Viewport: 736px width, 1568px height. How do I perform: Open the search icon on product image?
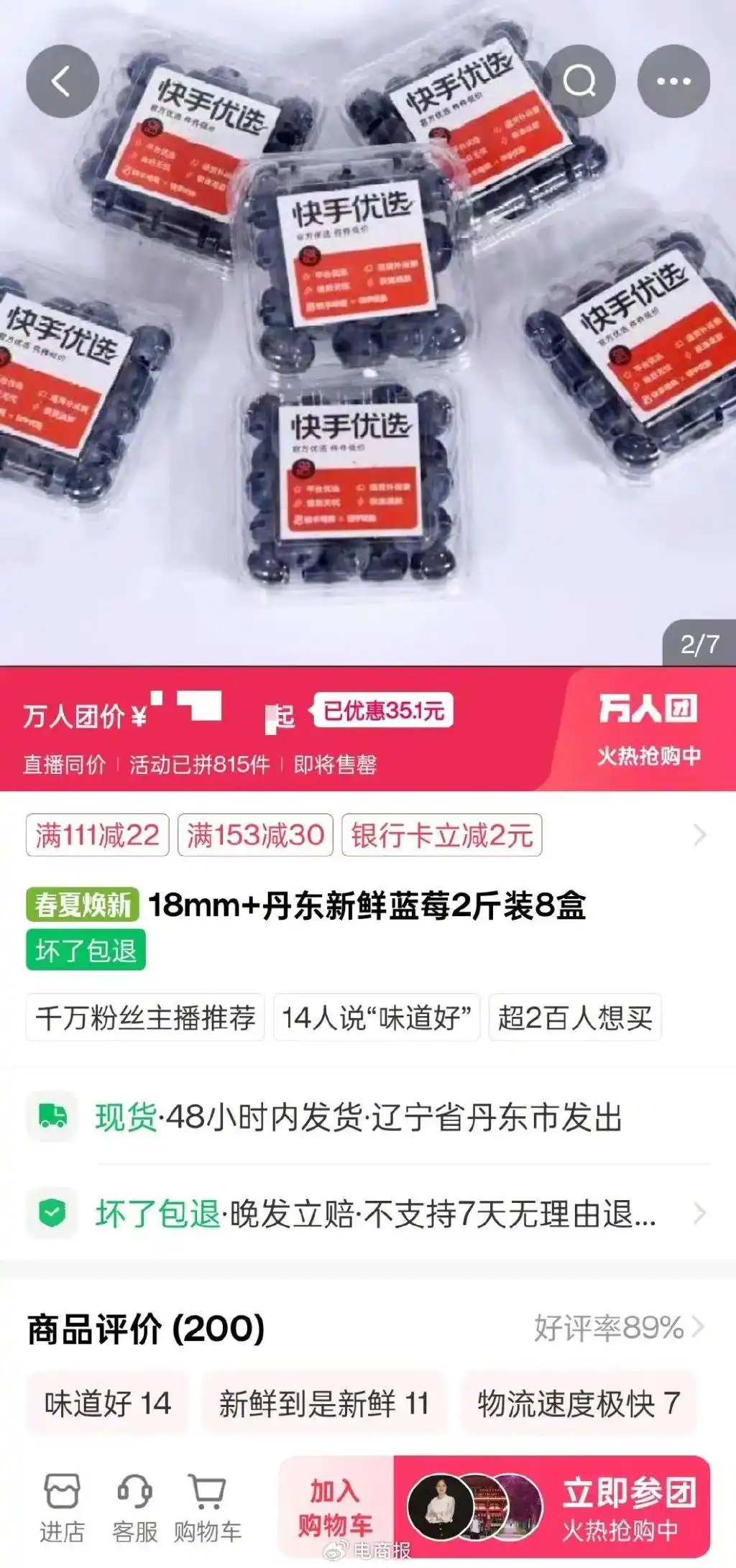[x=579, y=80]
